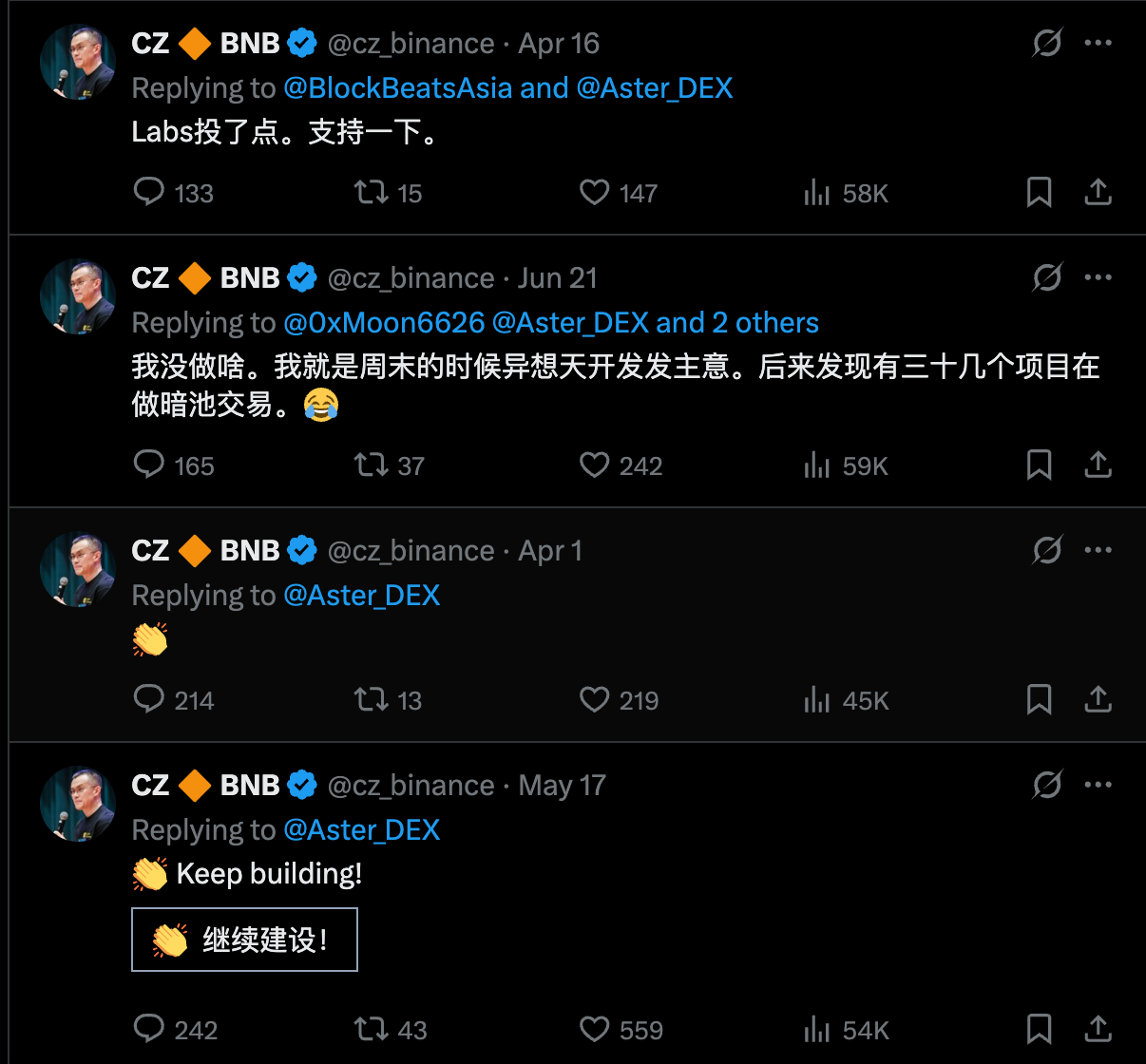Open @0xMoon6626 mention link
Viewport: 1146px width, 1064px height.
click(384, 323)
